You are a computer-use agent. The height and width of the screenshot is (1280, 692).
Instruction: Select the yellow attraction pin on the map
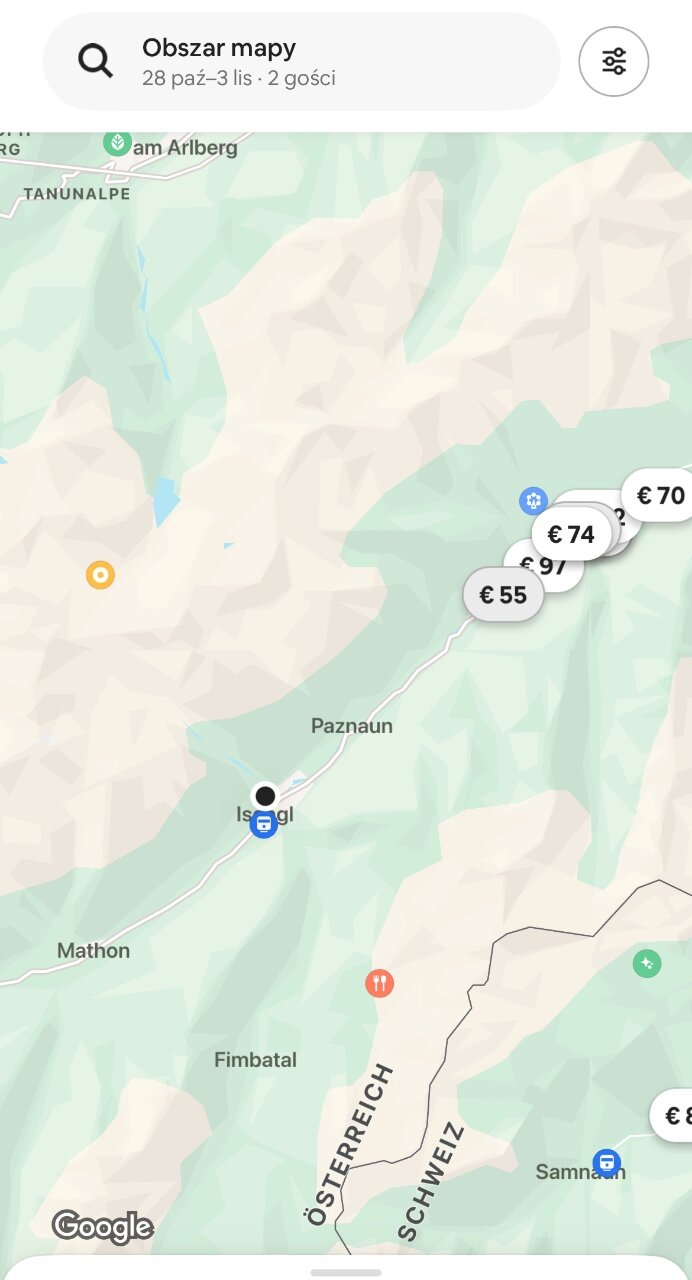pyautogui.click(x=100, y=575)
